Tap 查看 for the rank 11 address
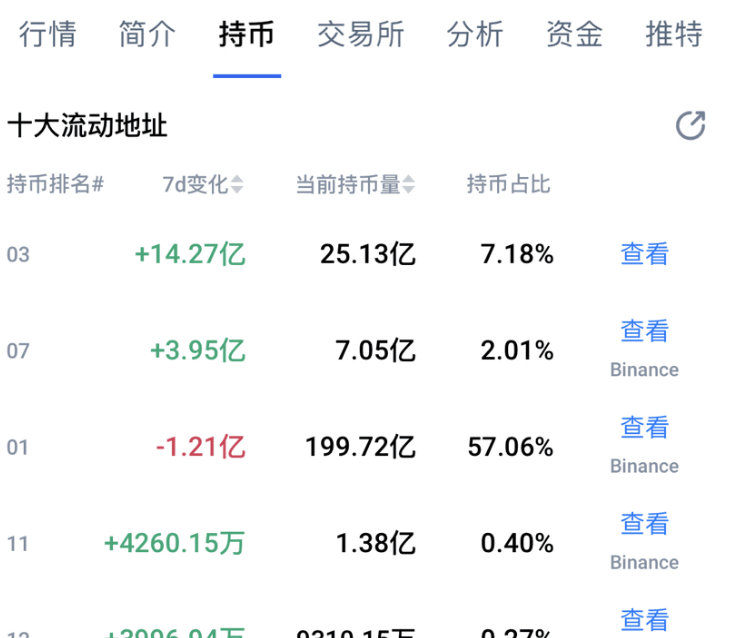Image resolution: width=738 pixels, height=638 pixels. pyautogui.click(x=644, y=523)
